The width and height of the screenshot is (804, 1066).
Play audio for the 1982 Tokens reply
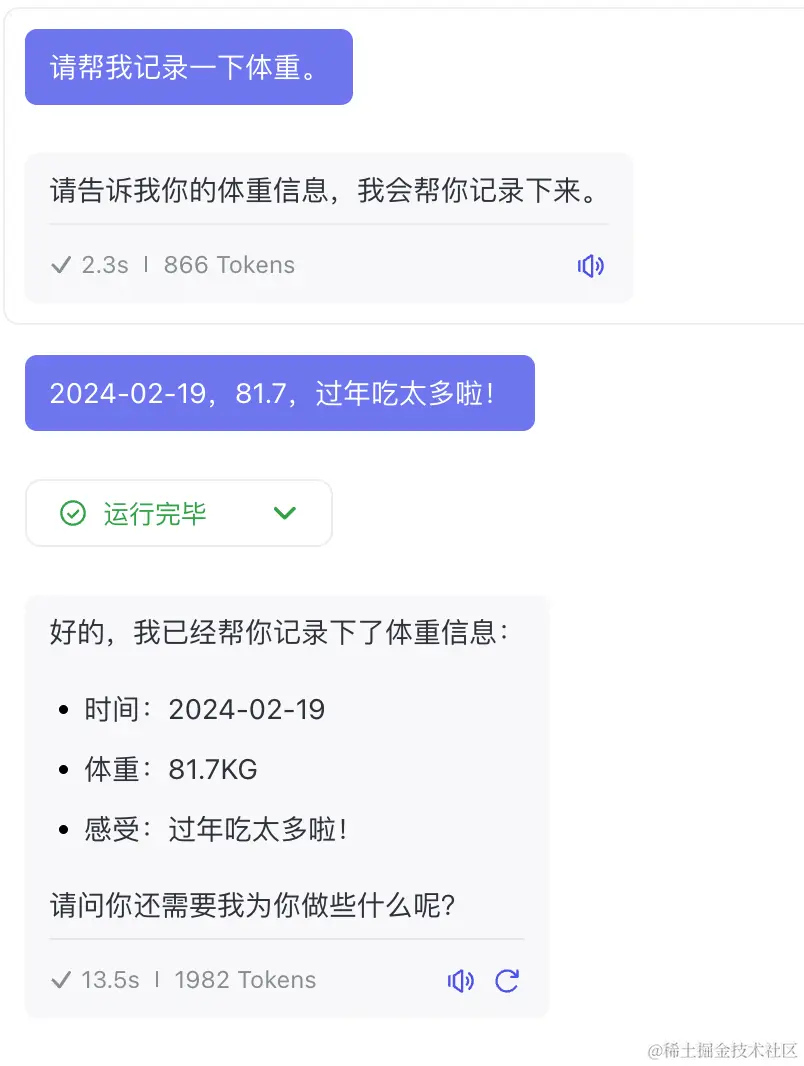tap(461, 981)
